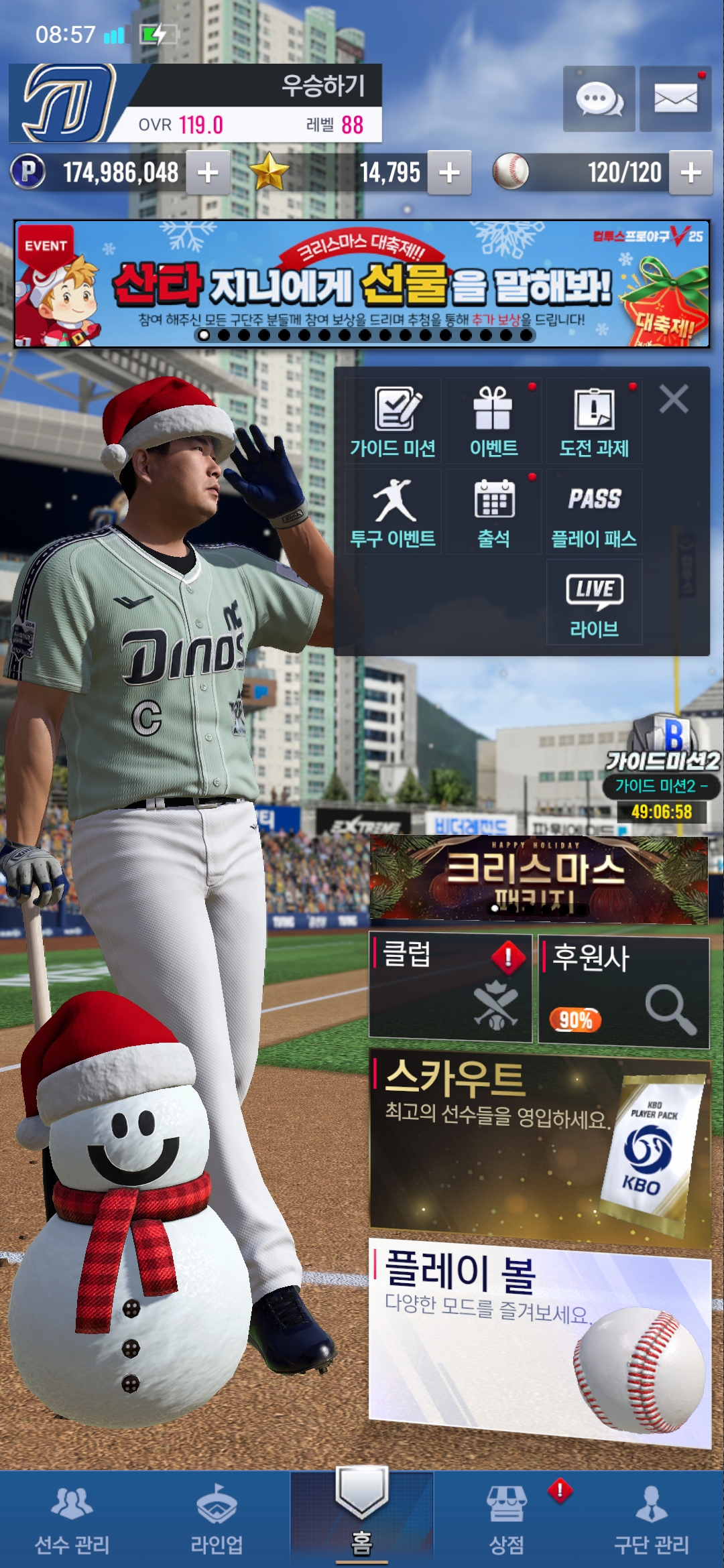Image resolution: width=724 pixels, height=1568 pixels.
Task: Add more stars with the plus button
Action: (449, 173)
